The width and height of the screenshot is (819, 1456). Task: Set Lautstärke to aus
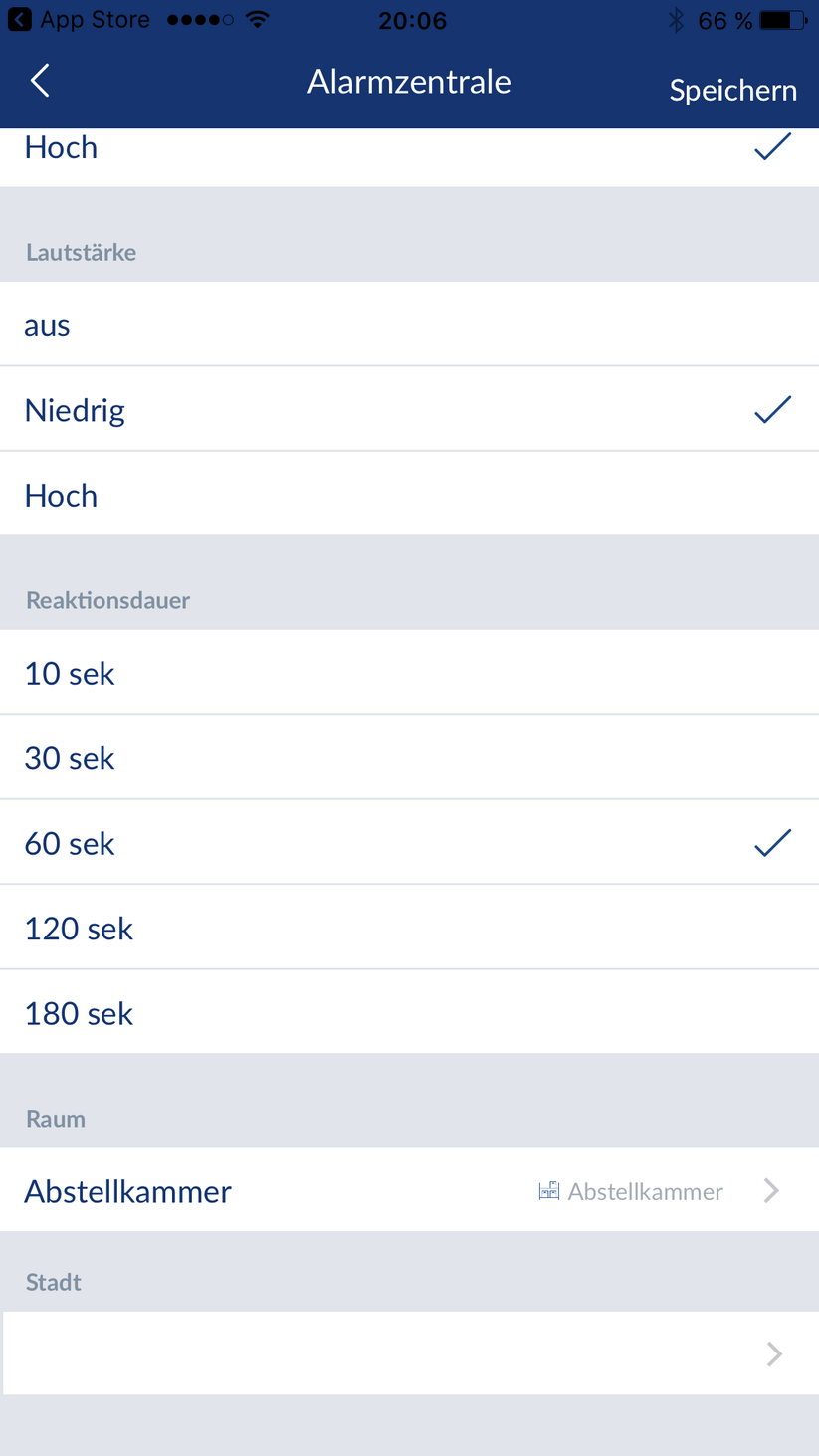point(409,324)
